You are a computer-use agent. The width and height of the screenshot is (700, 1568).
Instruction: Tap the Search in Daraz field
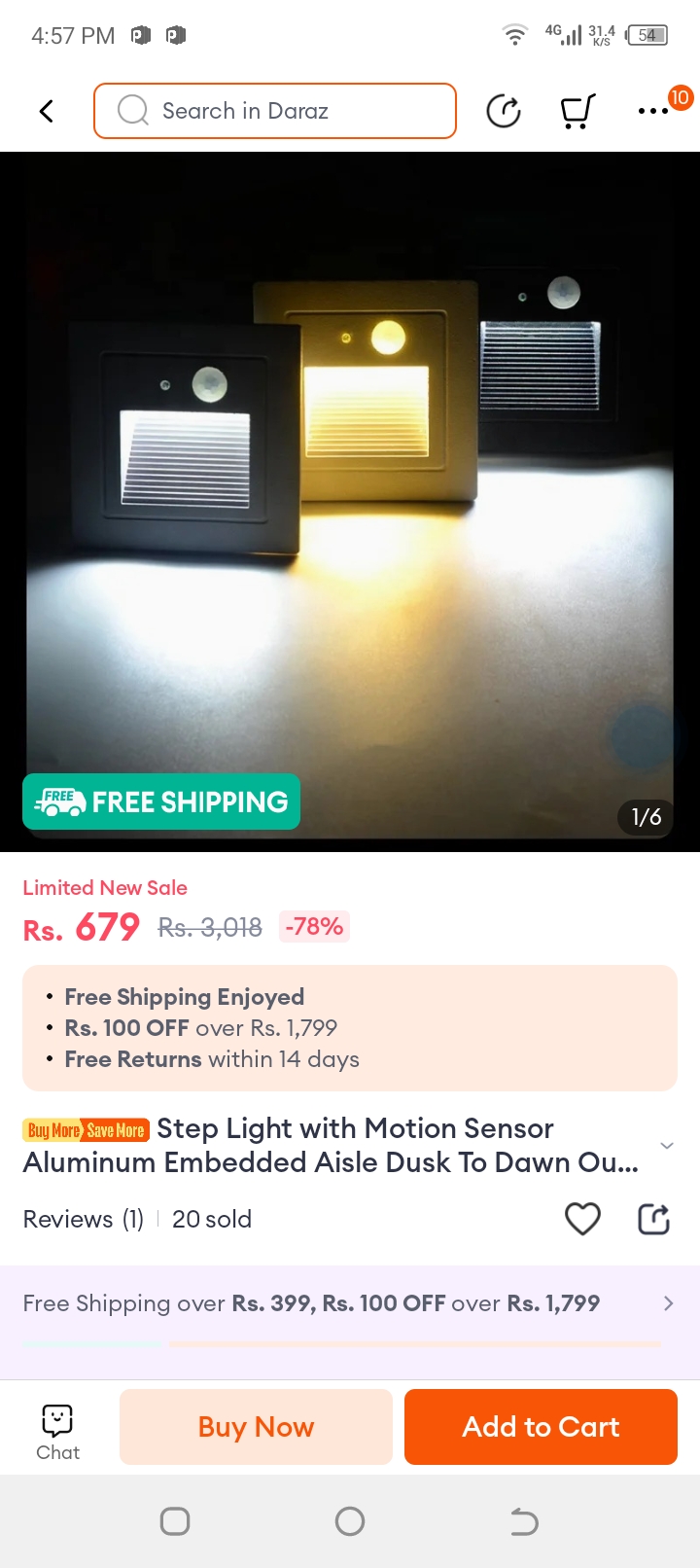(275, 111)
